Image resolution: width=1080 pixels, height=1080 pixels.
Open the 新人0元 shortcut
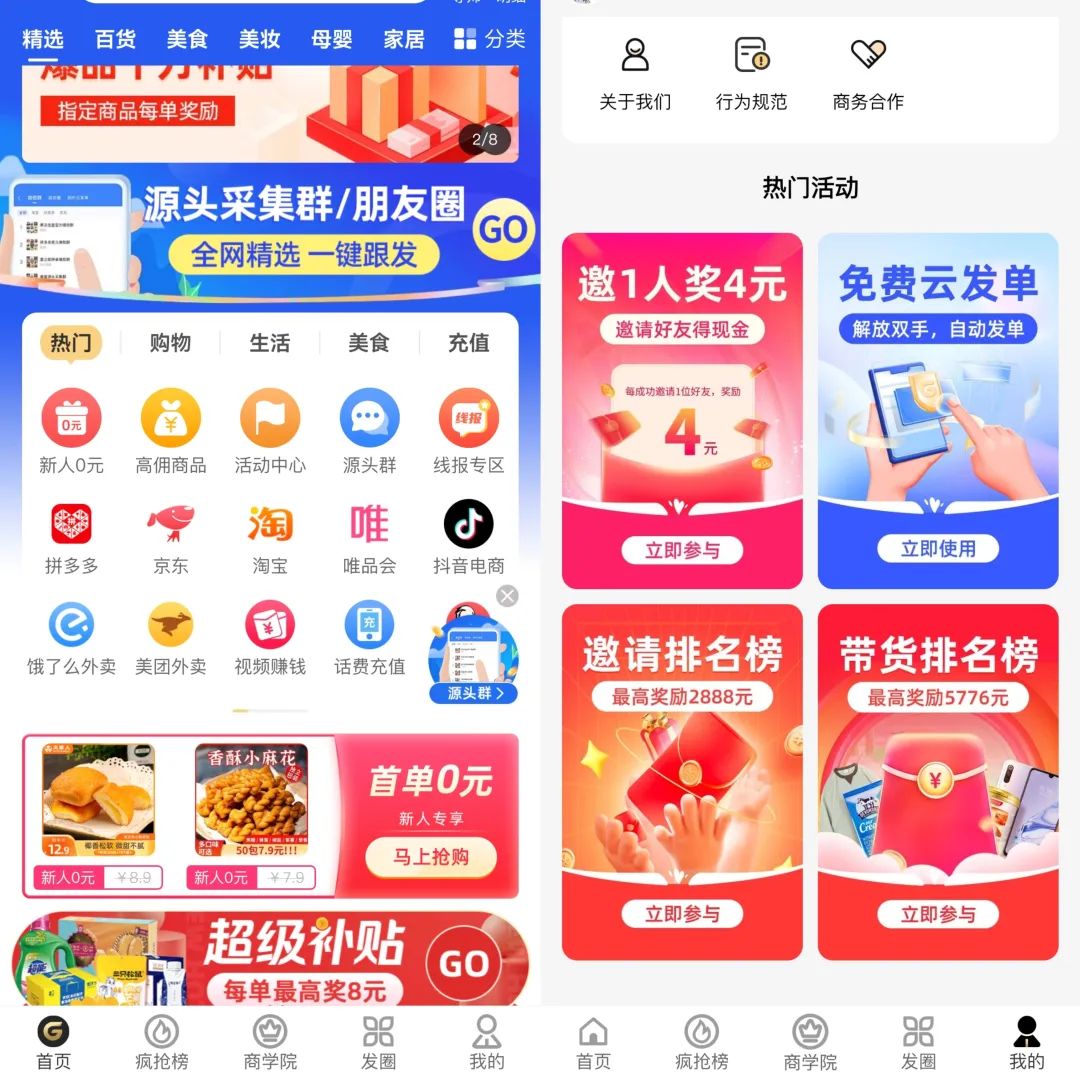tap(71, 432)
